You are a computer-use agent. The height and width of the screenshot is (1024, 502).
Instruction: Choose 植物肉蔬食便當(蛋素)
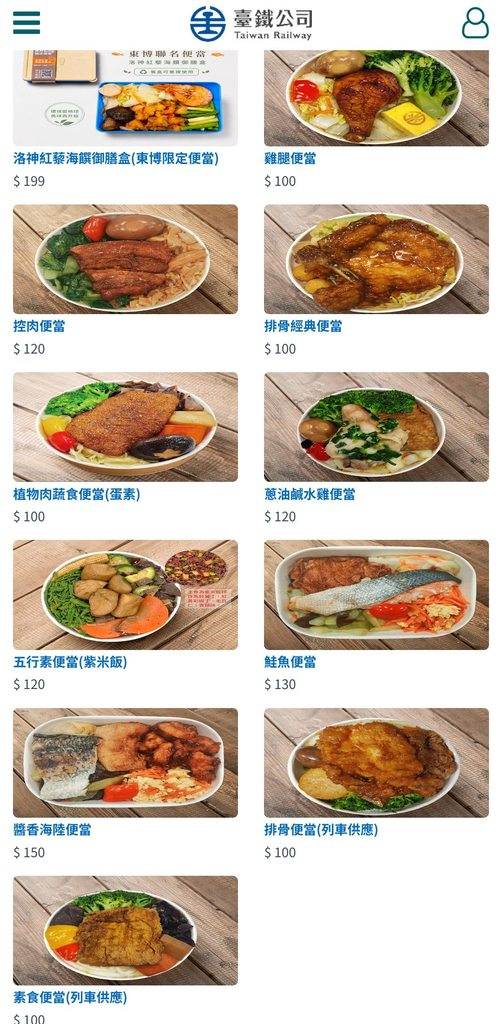(x=125, y=449)
